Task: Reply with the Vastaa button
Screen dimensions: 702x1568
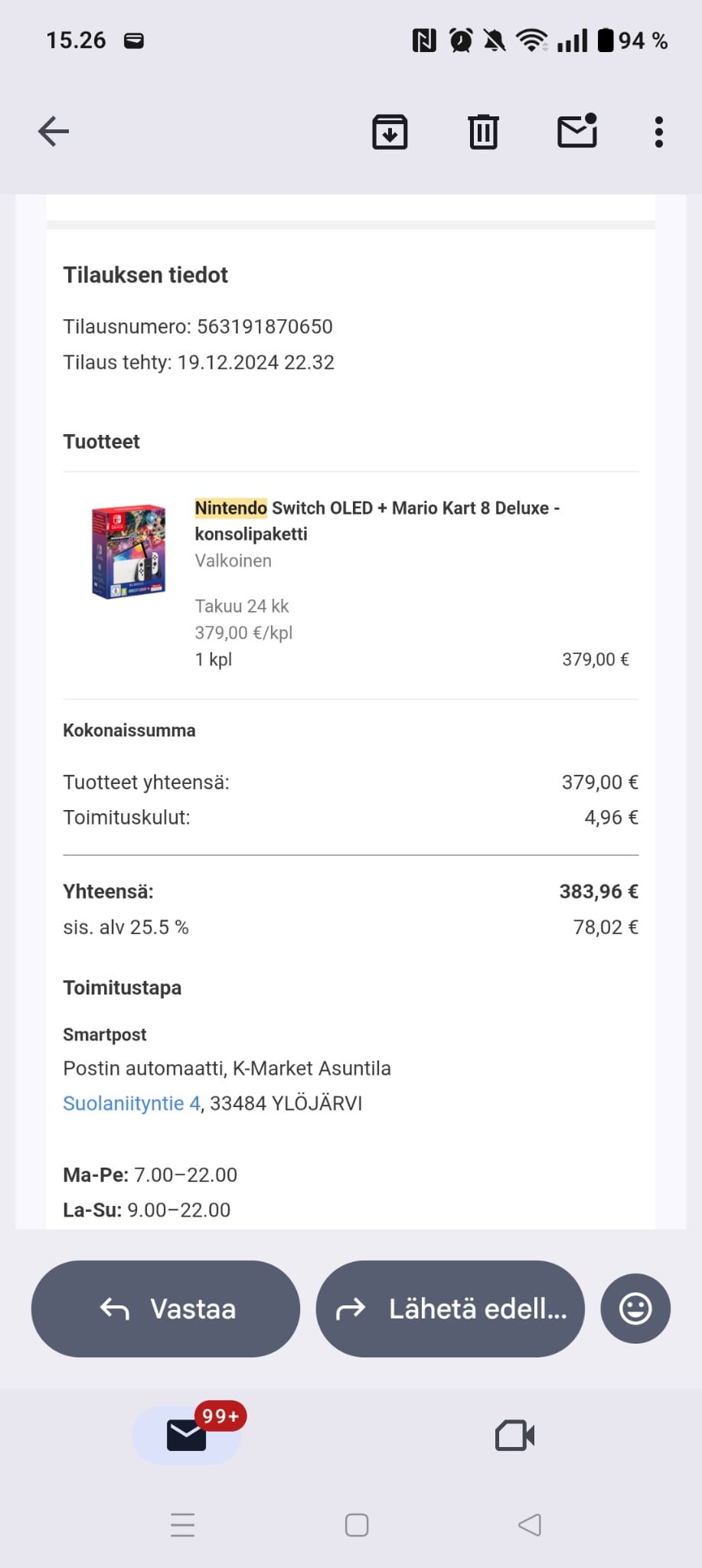Action: (165, 1308)
